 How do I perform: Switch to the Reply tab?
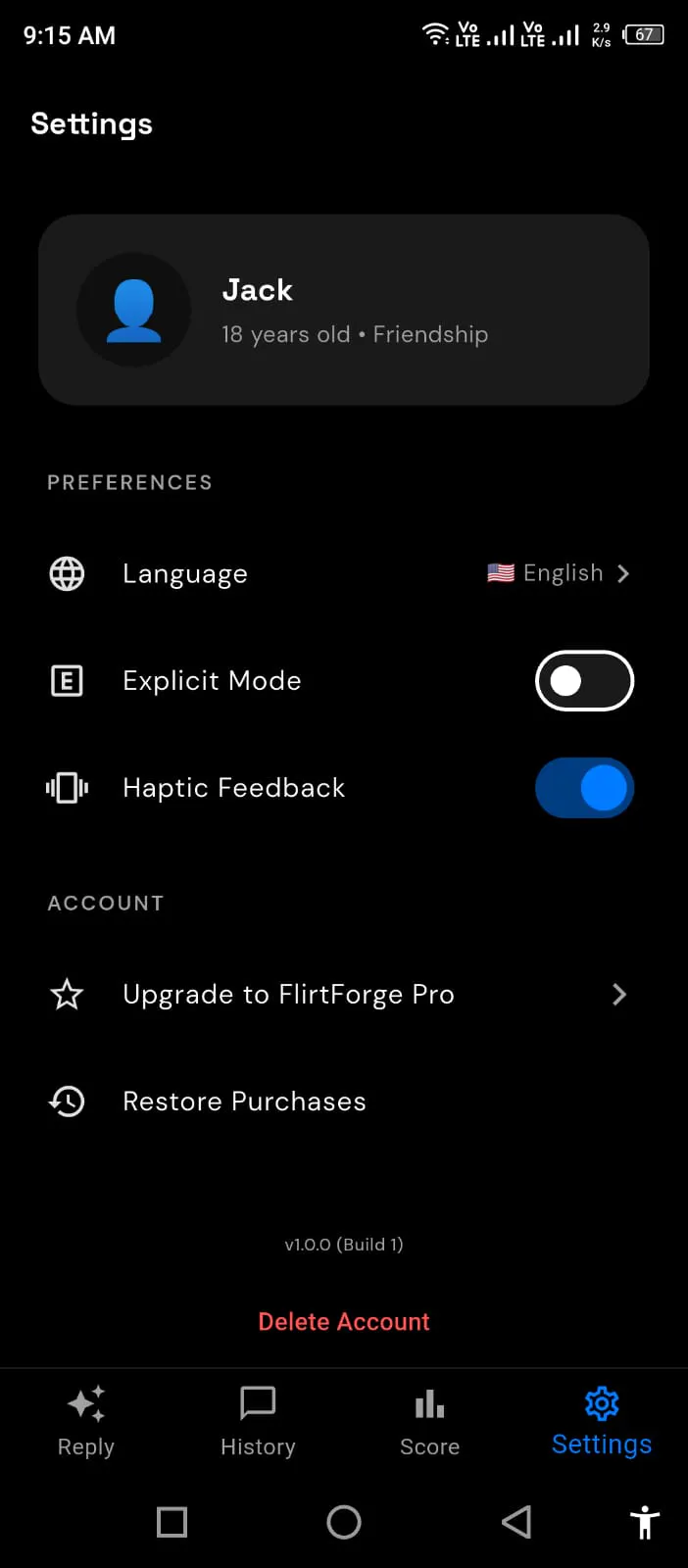(86, 1422)
